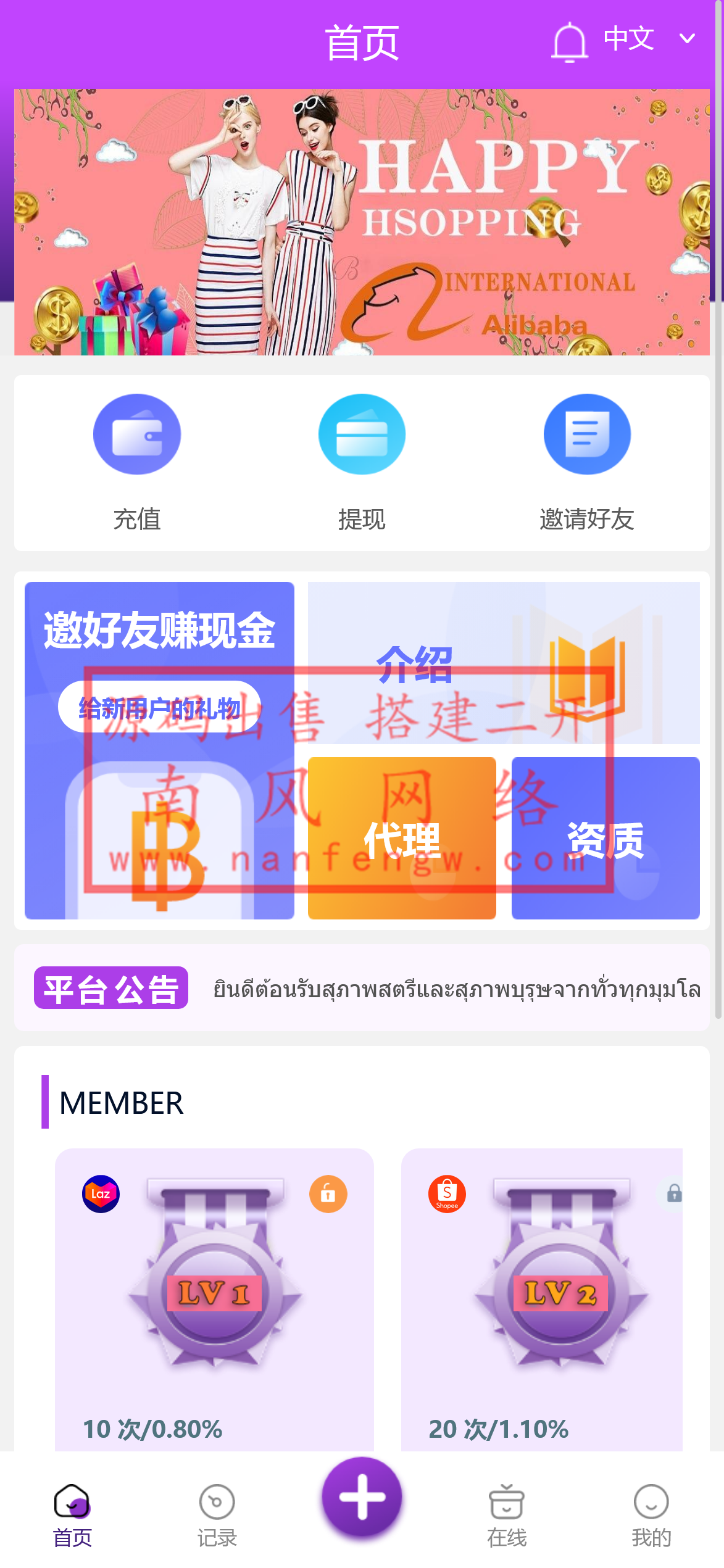Viewport: 724px width, 1568px height.
Task: Go to the 我的 profile tab
Action: pos(651,1514)
